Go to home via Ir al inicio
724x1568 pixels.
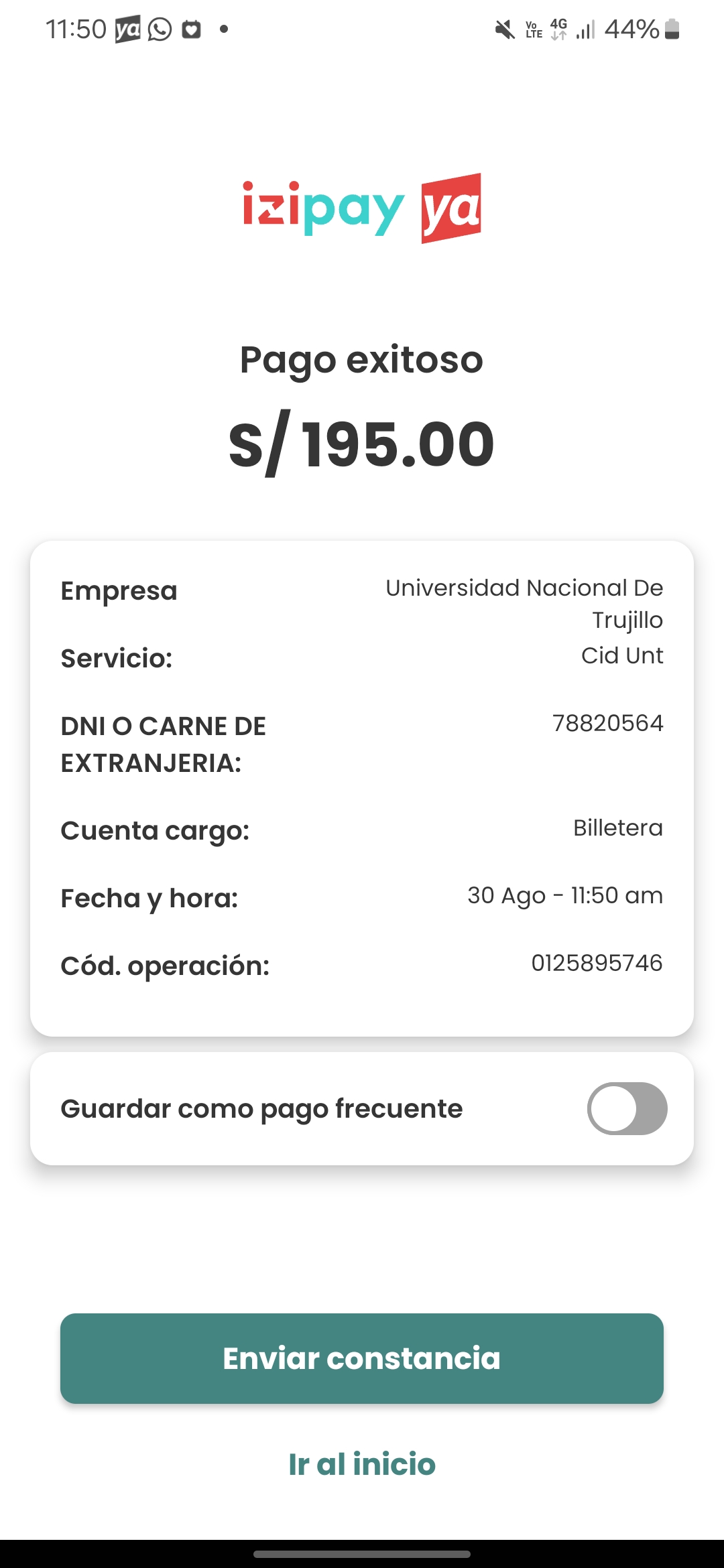click(362, 1464)
